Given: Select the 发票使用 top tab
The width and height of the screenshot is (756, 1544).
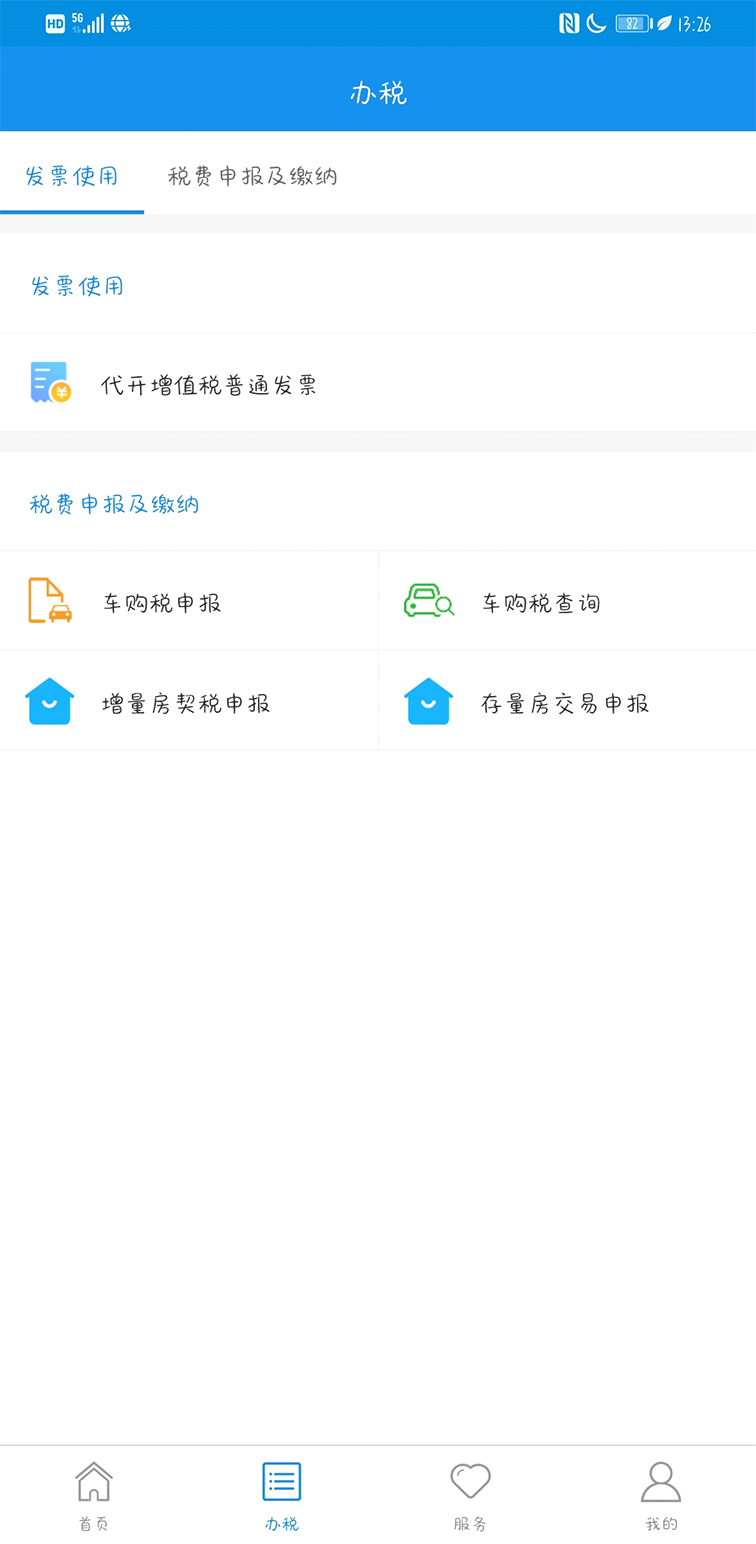Looking at the screenshot, I should coord(72,176).
